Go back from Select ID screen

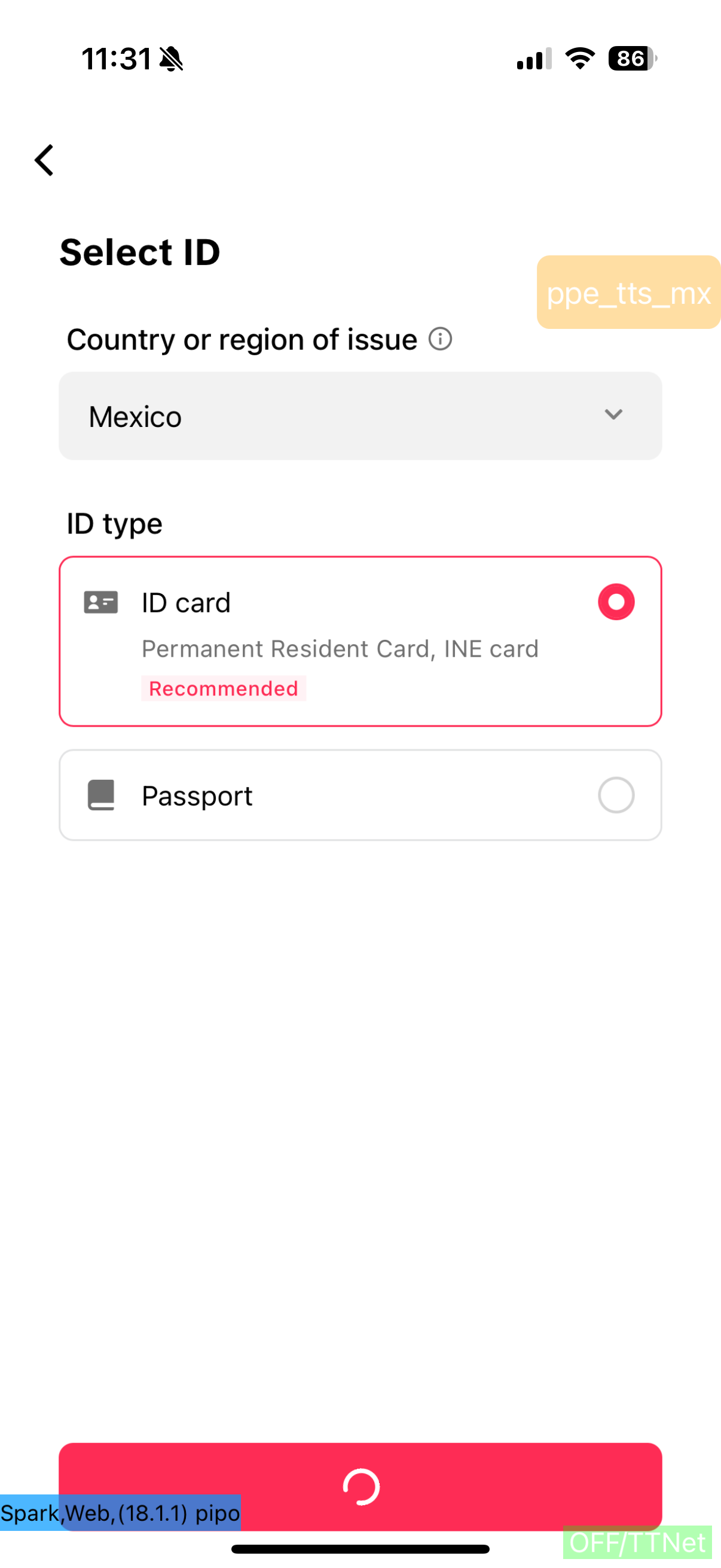coord(44,160)
